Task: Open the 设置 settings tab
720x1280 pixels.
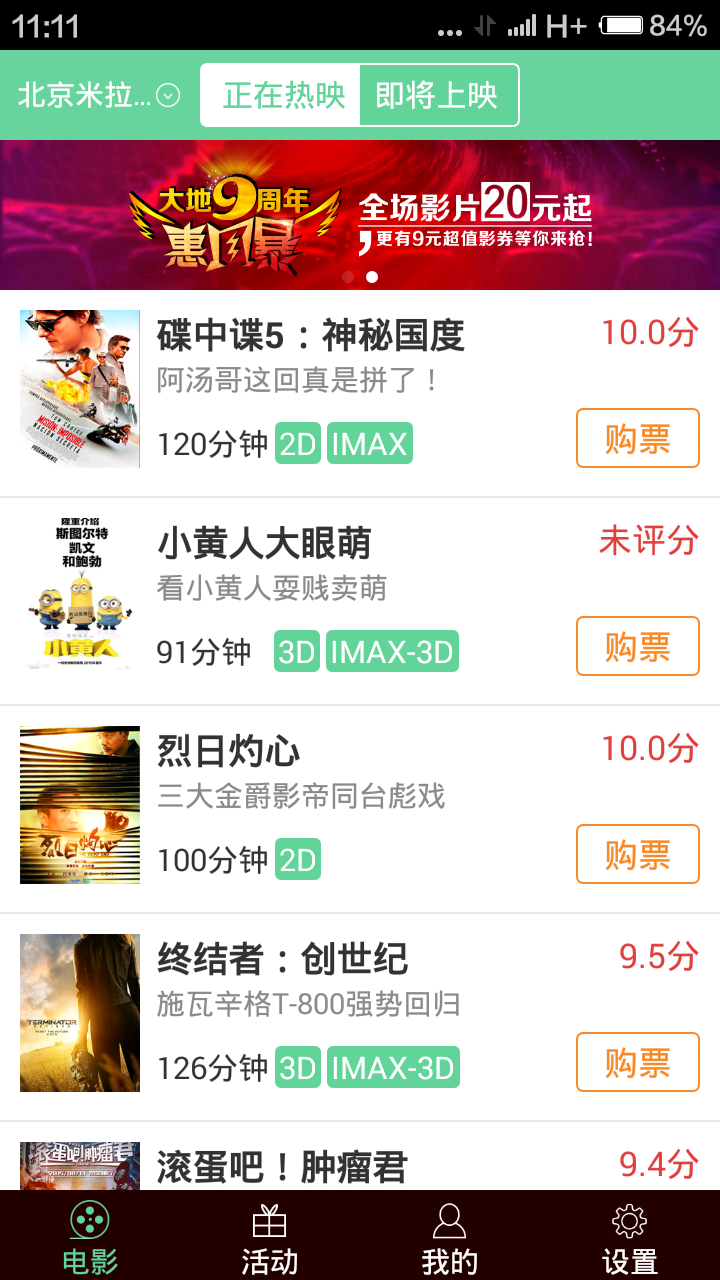Action: click(x=629, y=1236)
